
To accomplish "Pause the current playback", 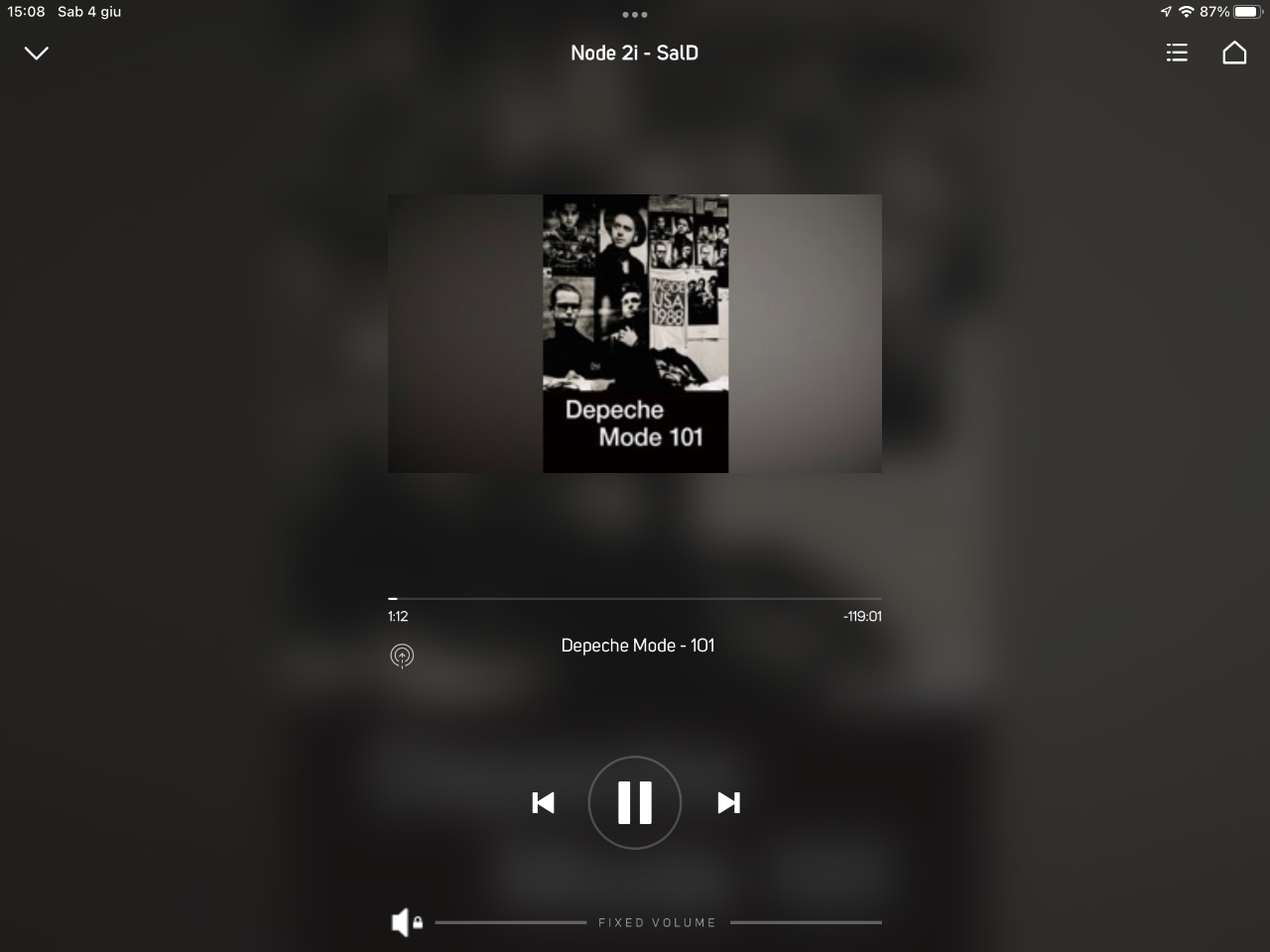I will [635, 802].
